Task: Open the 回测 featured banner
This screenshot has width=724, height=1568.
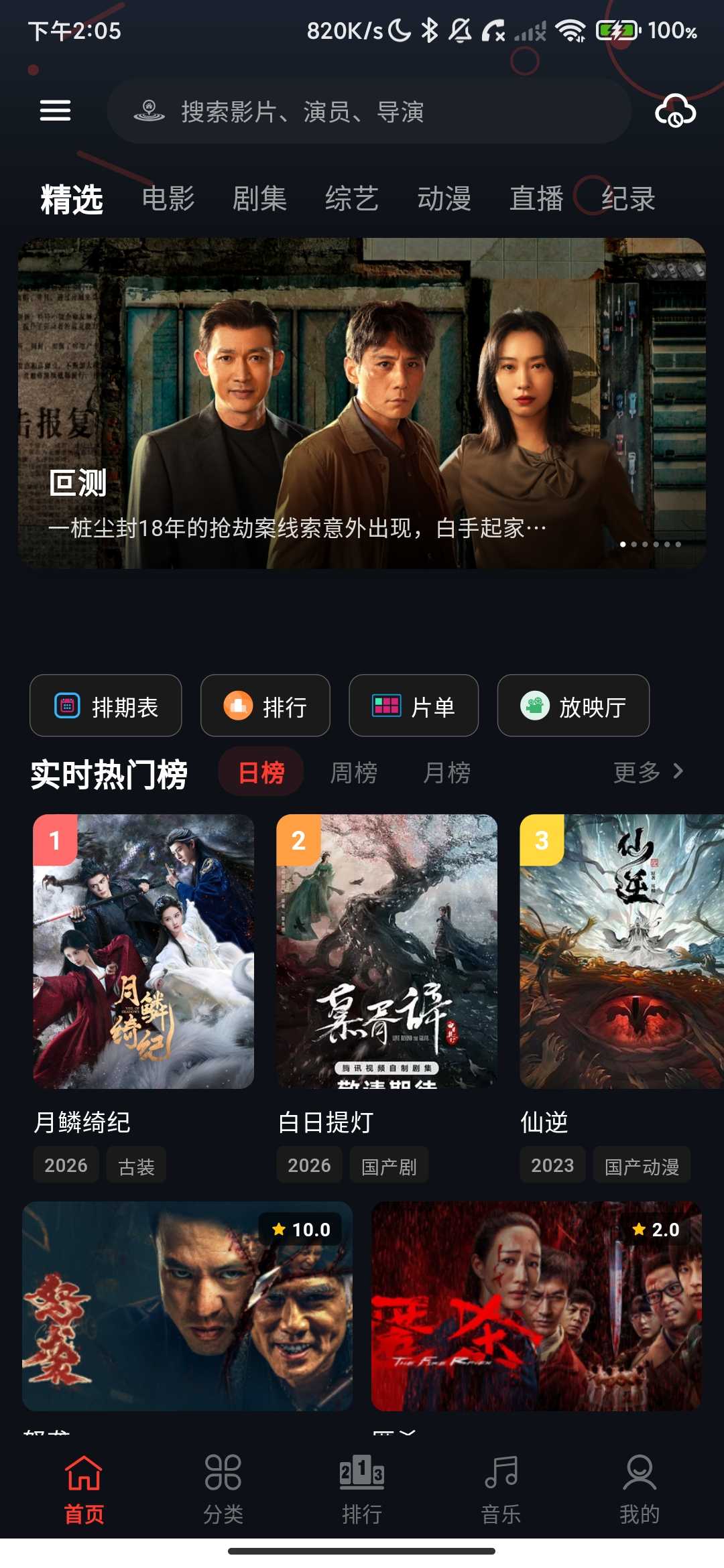Action: 362,403
